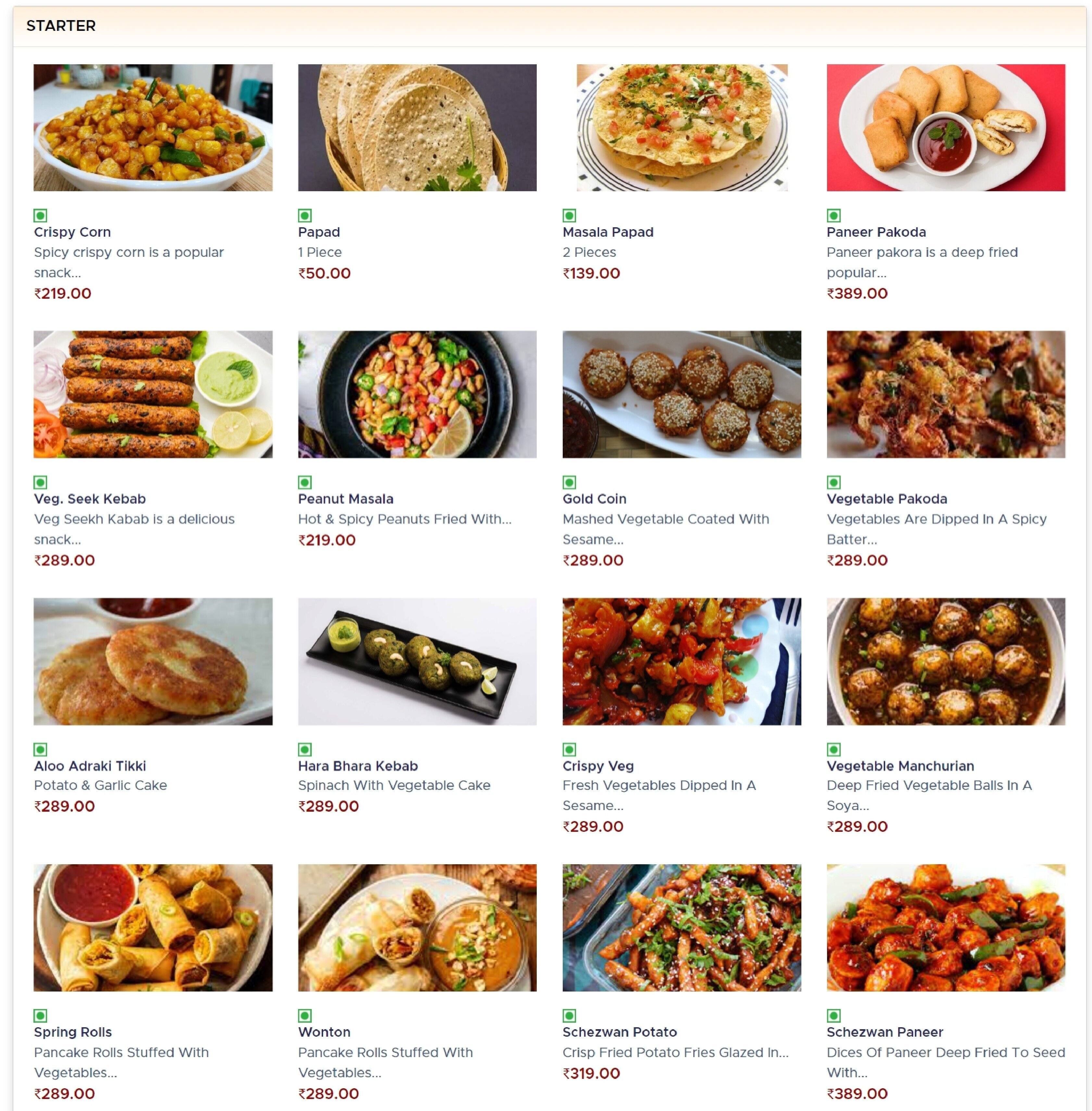Select the Papad starter card
Image resolution: width=1092 pixels, height=1111 pixels.
click(x=417, y=128)
